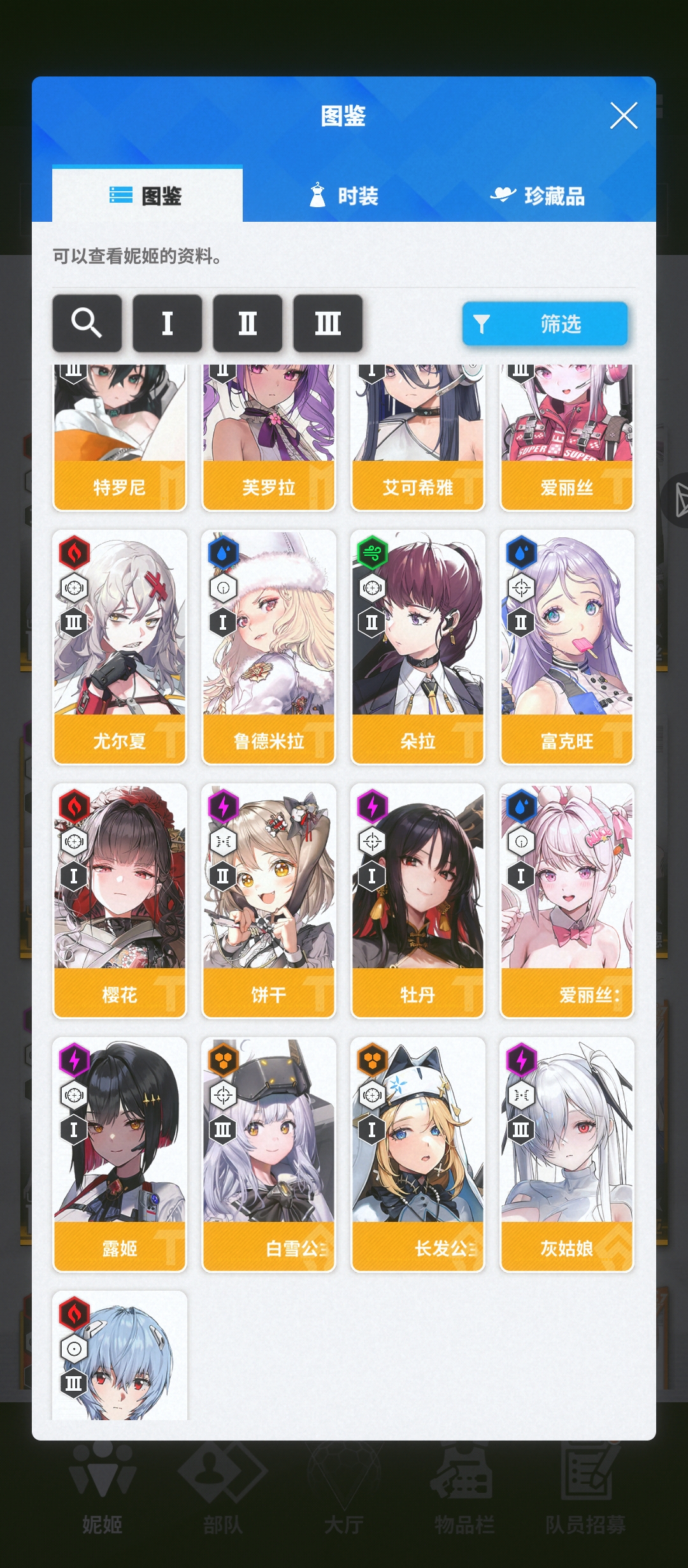The width and height of the screenshot is (688, 1568).
Task: Open the 特罗尼 character card
Action: (x=120, y=440)
